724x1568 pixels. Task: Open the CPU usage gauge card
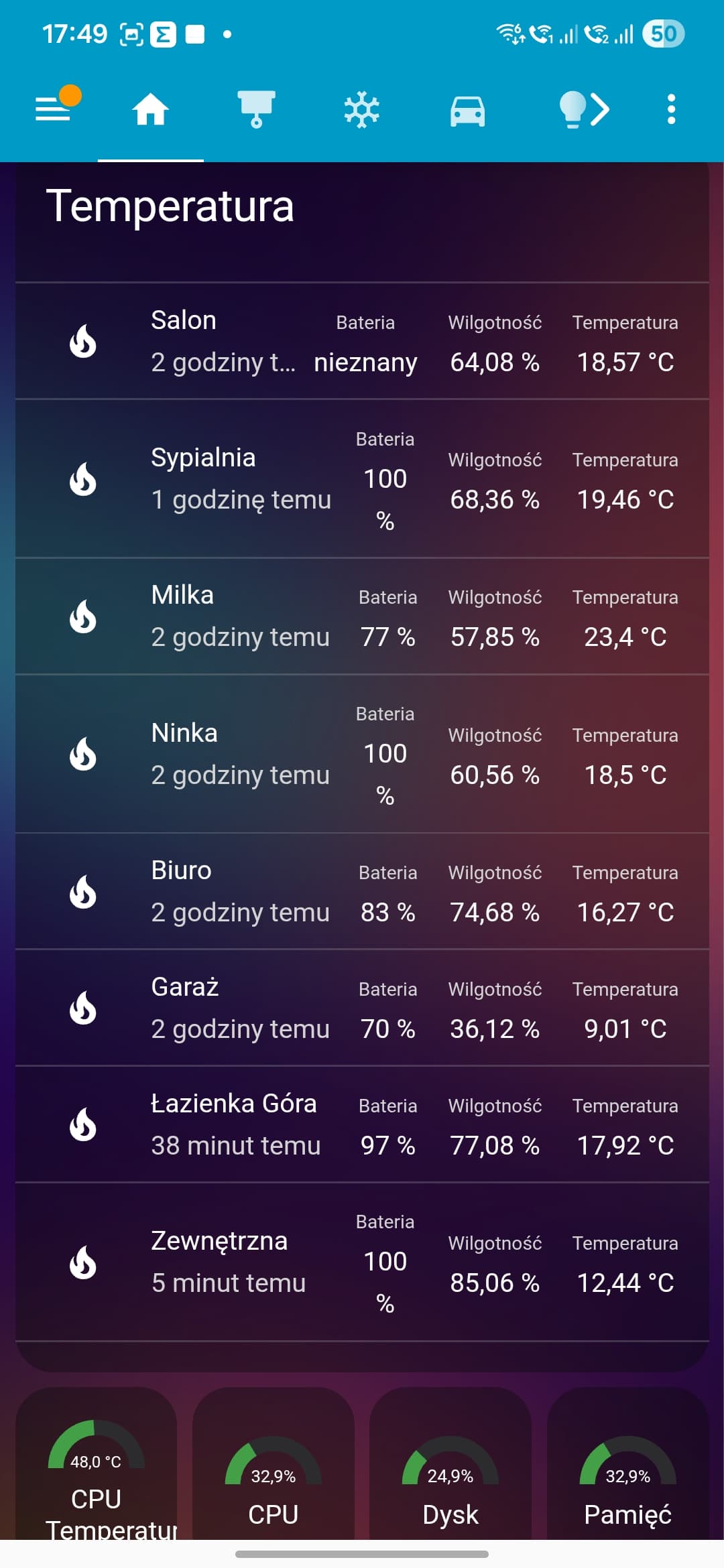coord(273,1474)
